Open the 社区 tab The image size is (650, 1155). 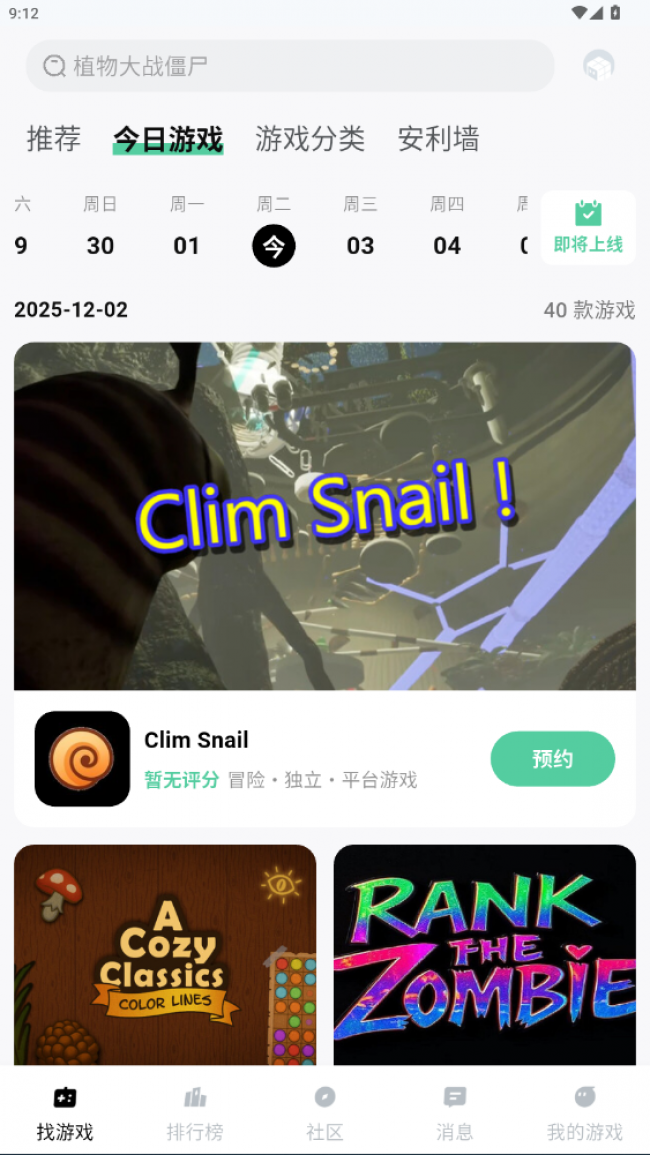(x=325, y=1113)
